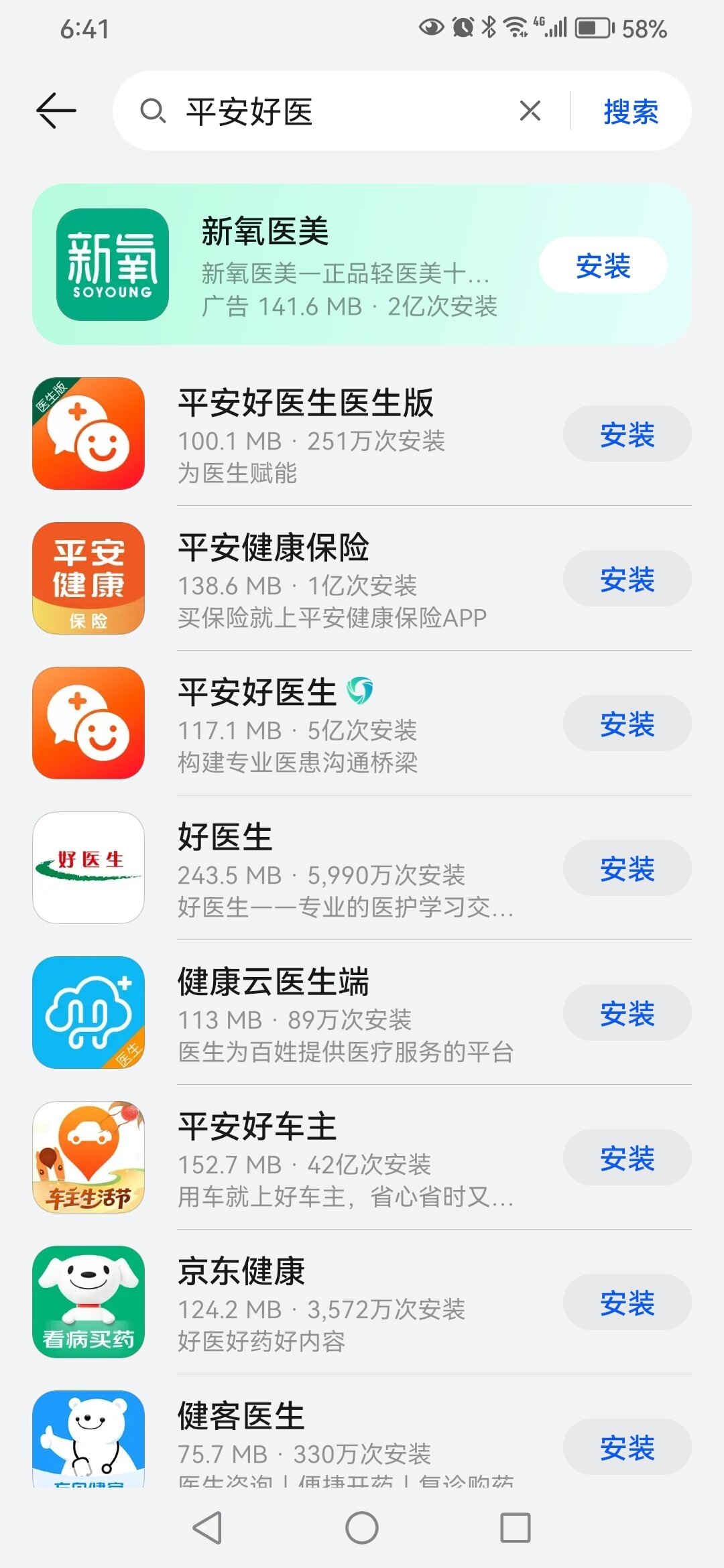This screenshot has width=724, height=1568.
Task: Install 平安健康保险
Action: tap(627, 579)
